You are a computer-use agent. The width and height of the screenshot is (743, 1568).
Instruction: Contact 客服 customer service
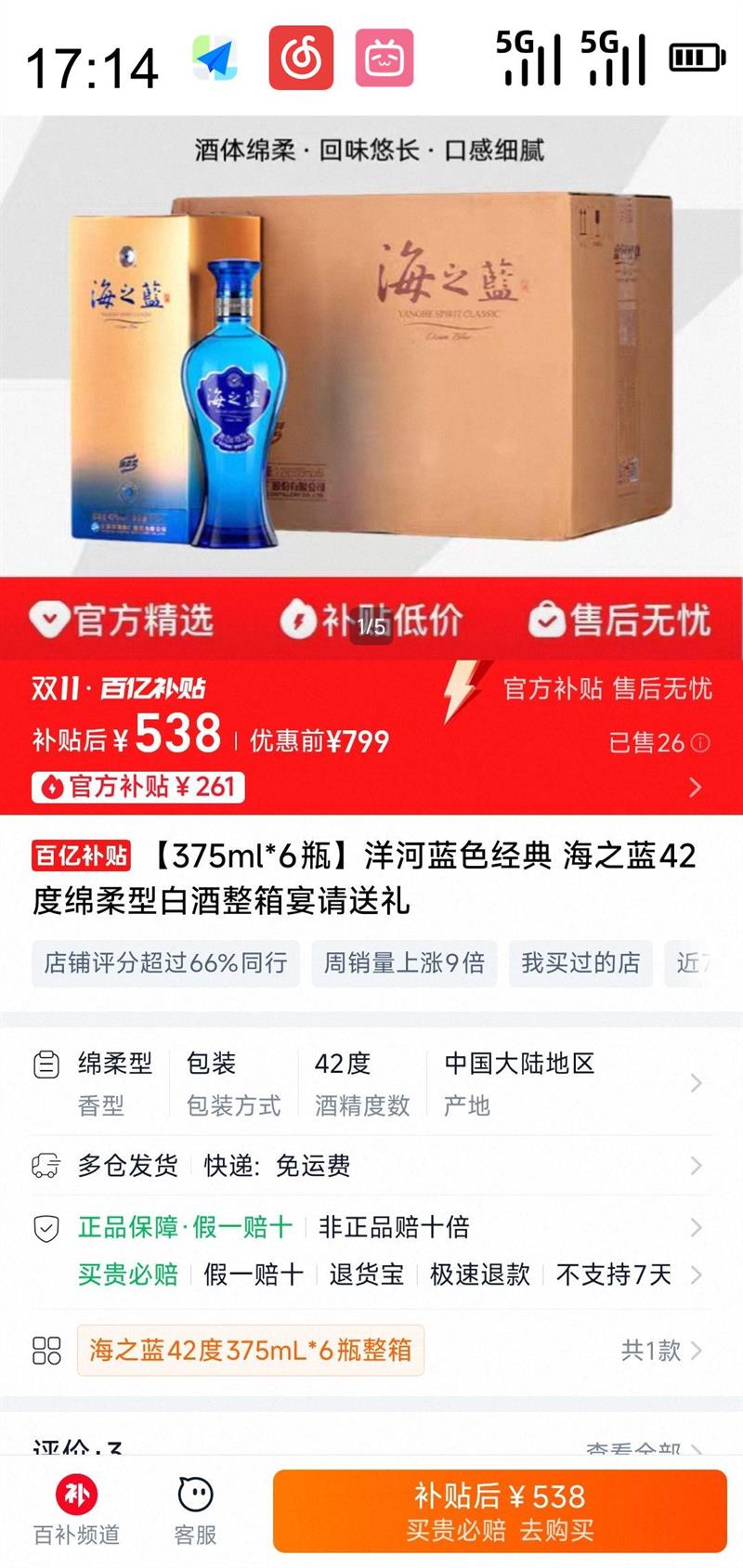[195, 1511]
